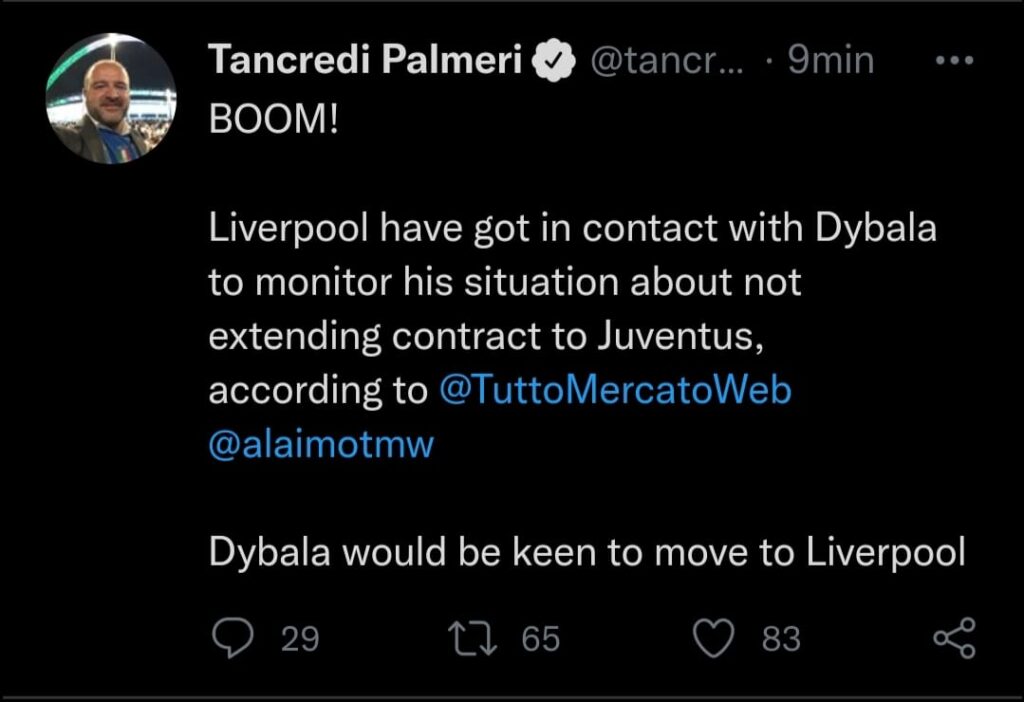Open Tancredi Palmeri's profile picture

[x=111, y=99]
